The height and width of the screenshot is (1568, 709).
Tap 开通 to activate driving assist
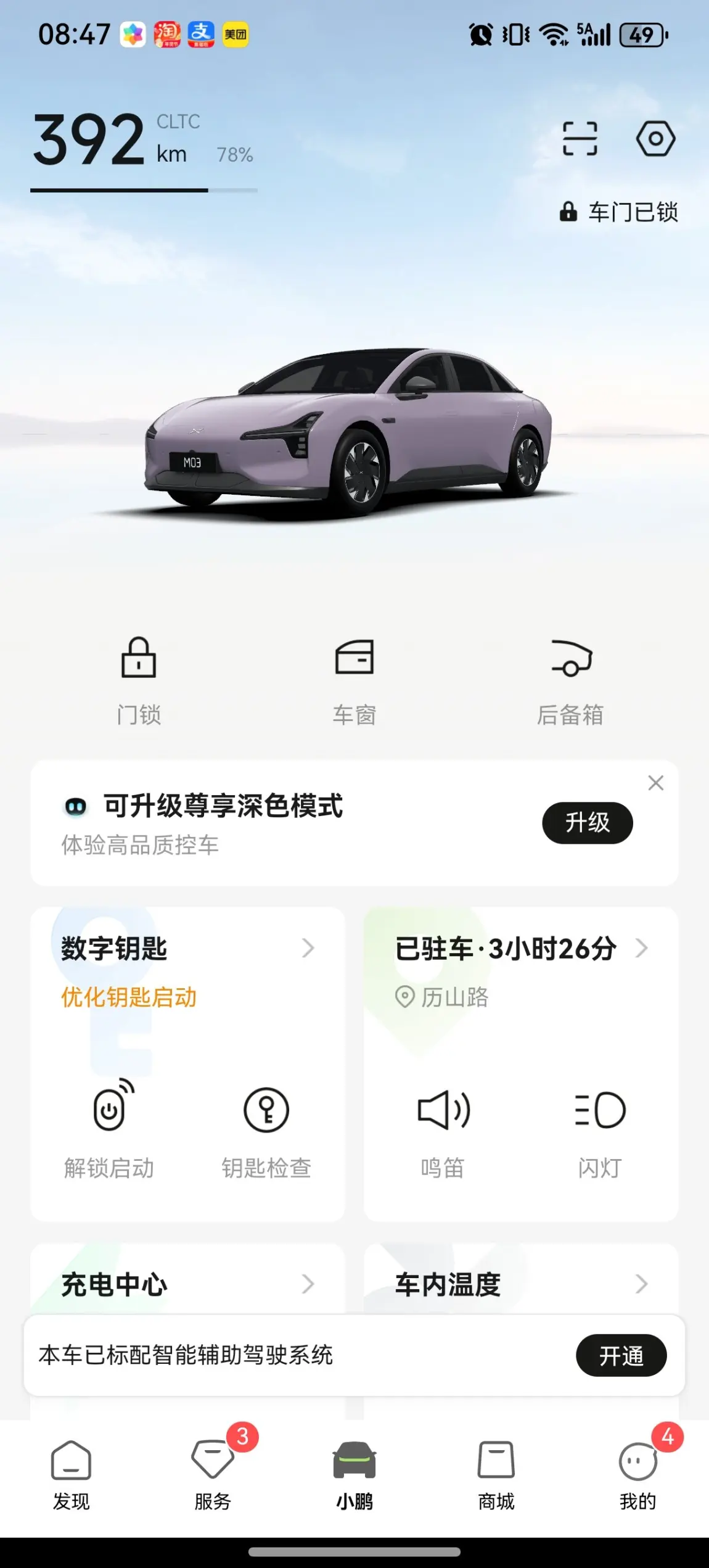621,1355
